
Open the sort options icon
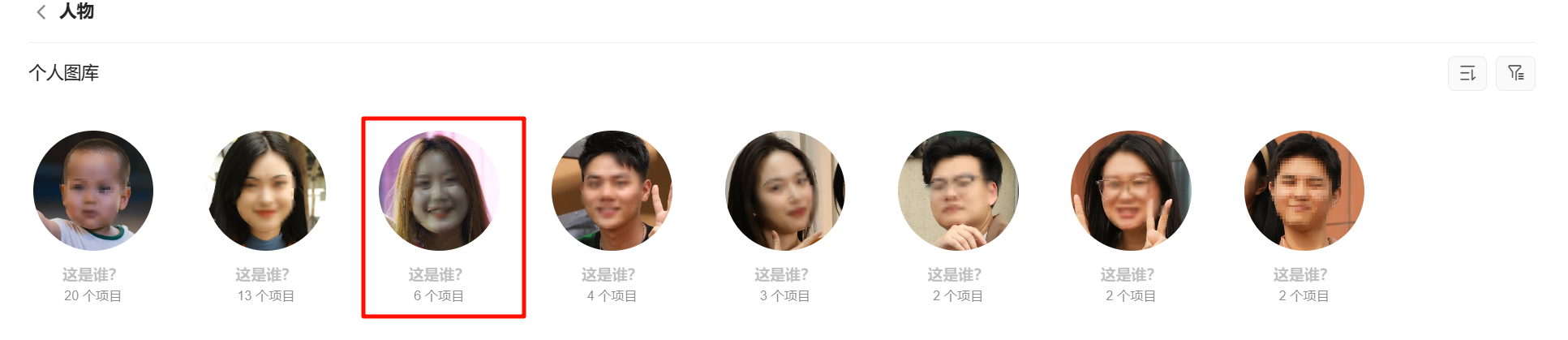click(x=1467, y=74)
